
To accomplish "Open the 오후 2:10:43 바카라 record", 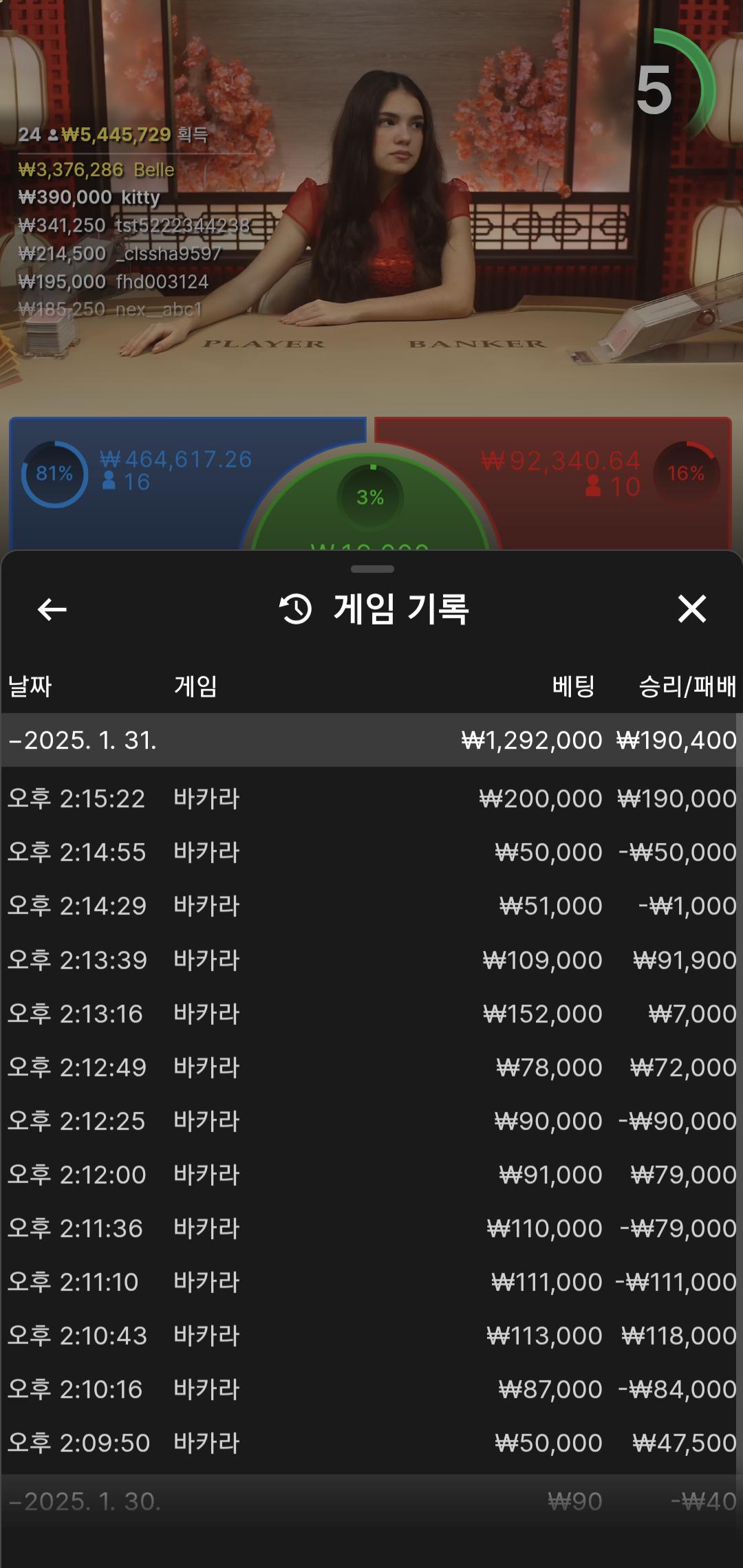I will coord(371,1335).
